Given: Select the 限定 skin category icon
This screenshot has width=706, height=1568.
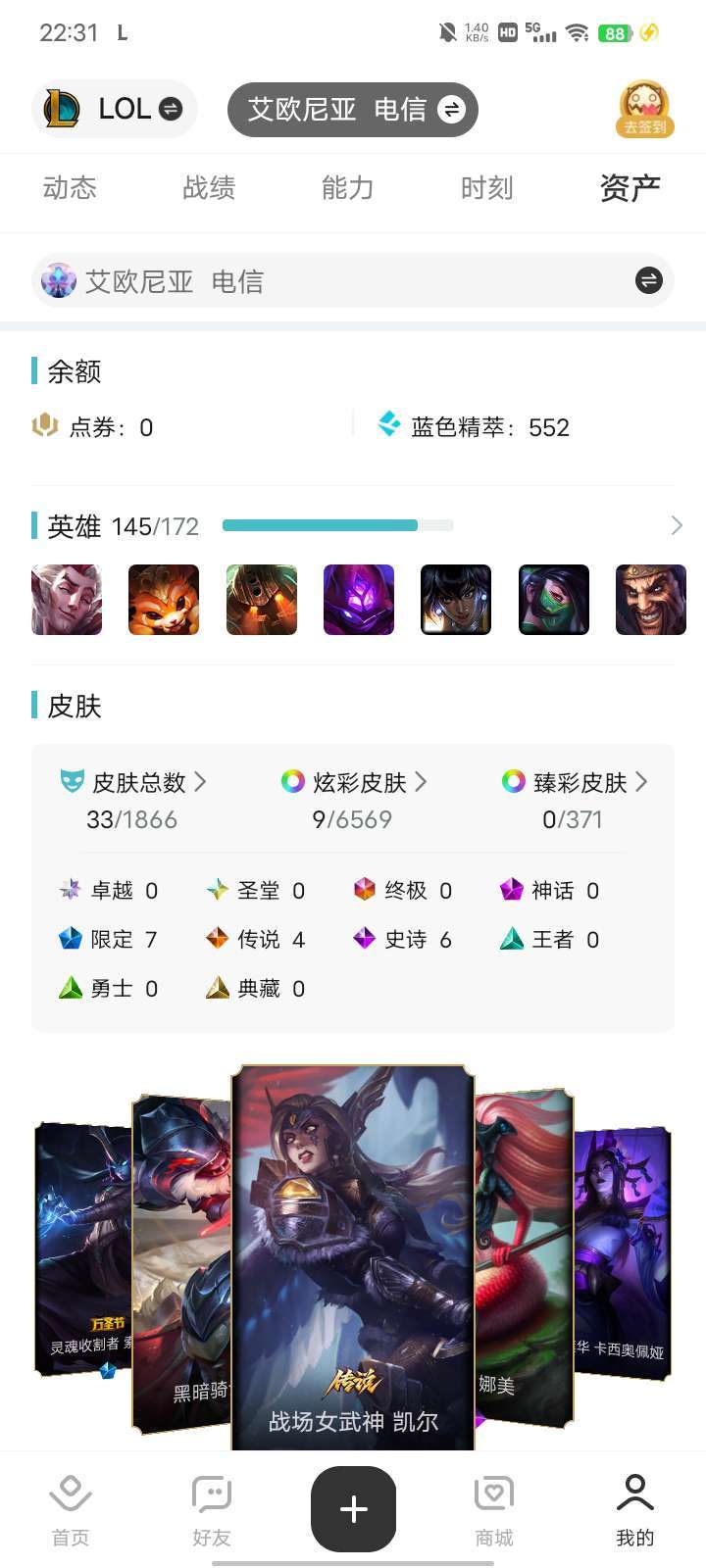Looking at the screenshot, I should point(71,939).
